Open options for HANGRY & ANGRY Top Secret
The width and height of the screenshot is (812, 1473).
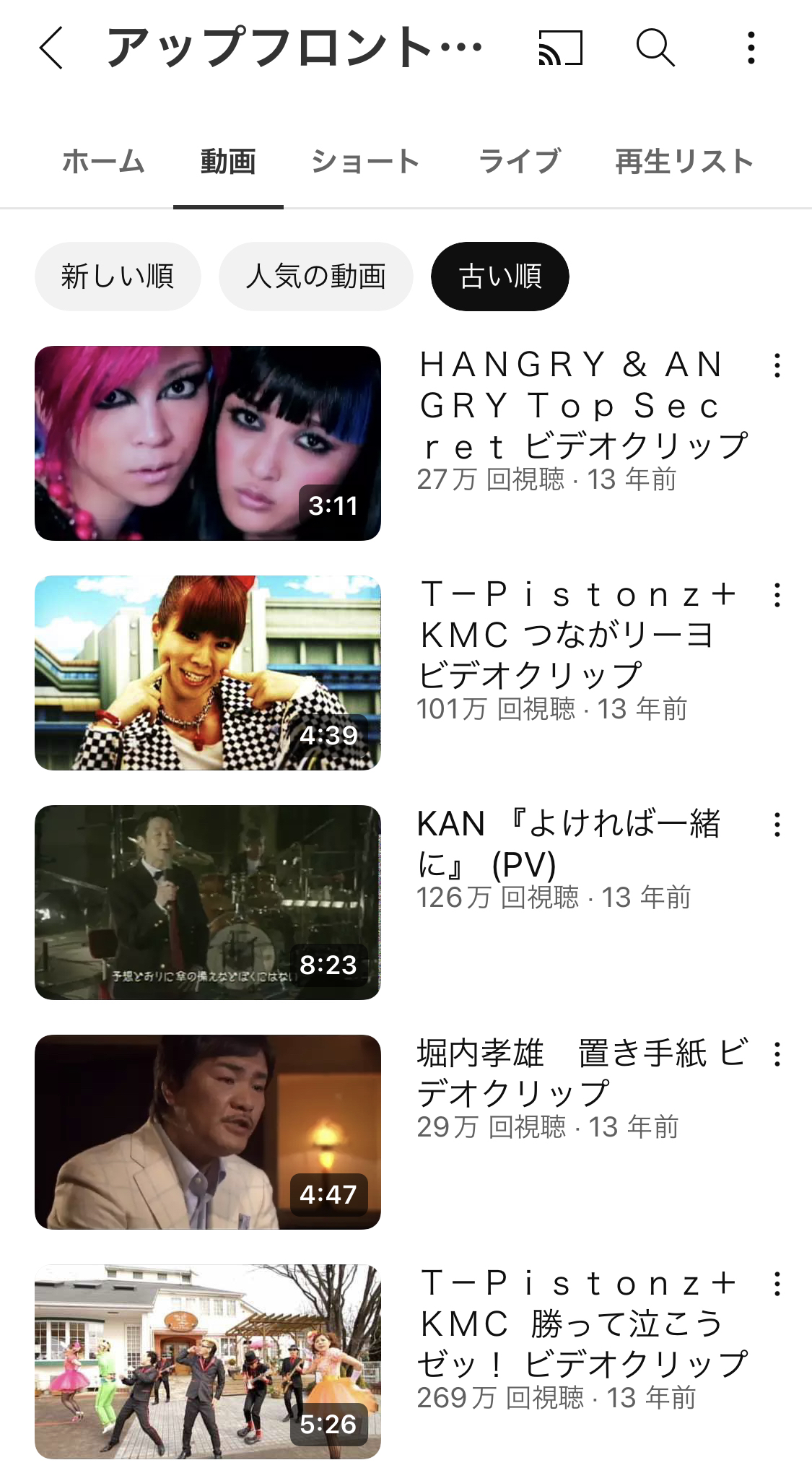pyautogui.click(x=777, y=365)
